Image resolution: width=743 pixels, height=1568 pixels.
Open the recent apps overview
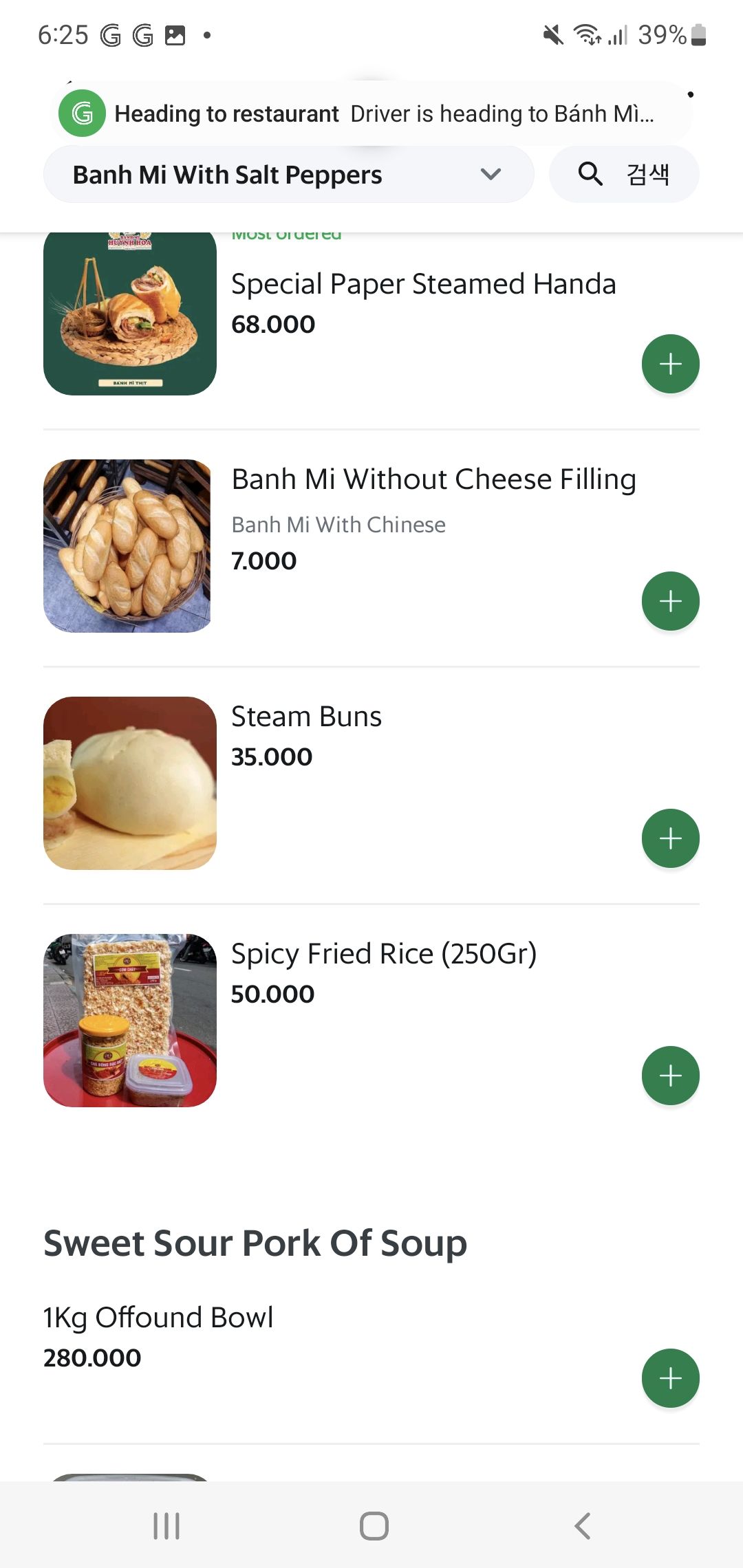tap(166, 1525)
